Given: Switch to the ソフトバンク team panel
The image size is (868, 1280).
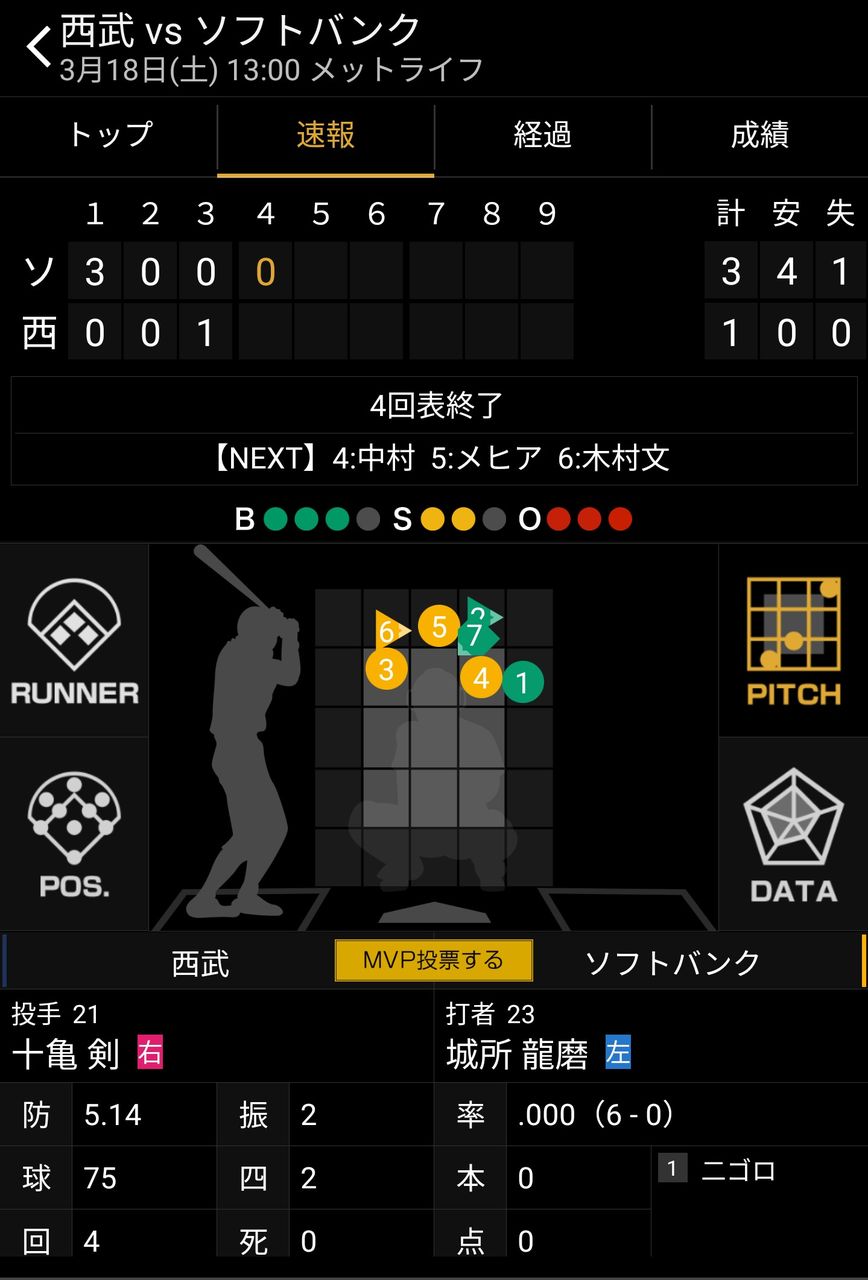Looking at the screenshot, I should point(672,963).
